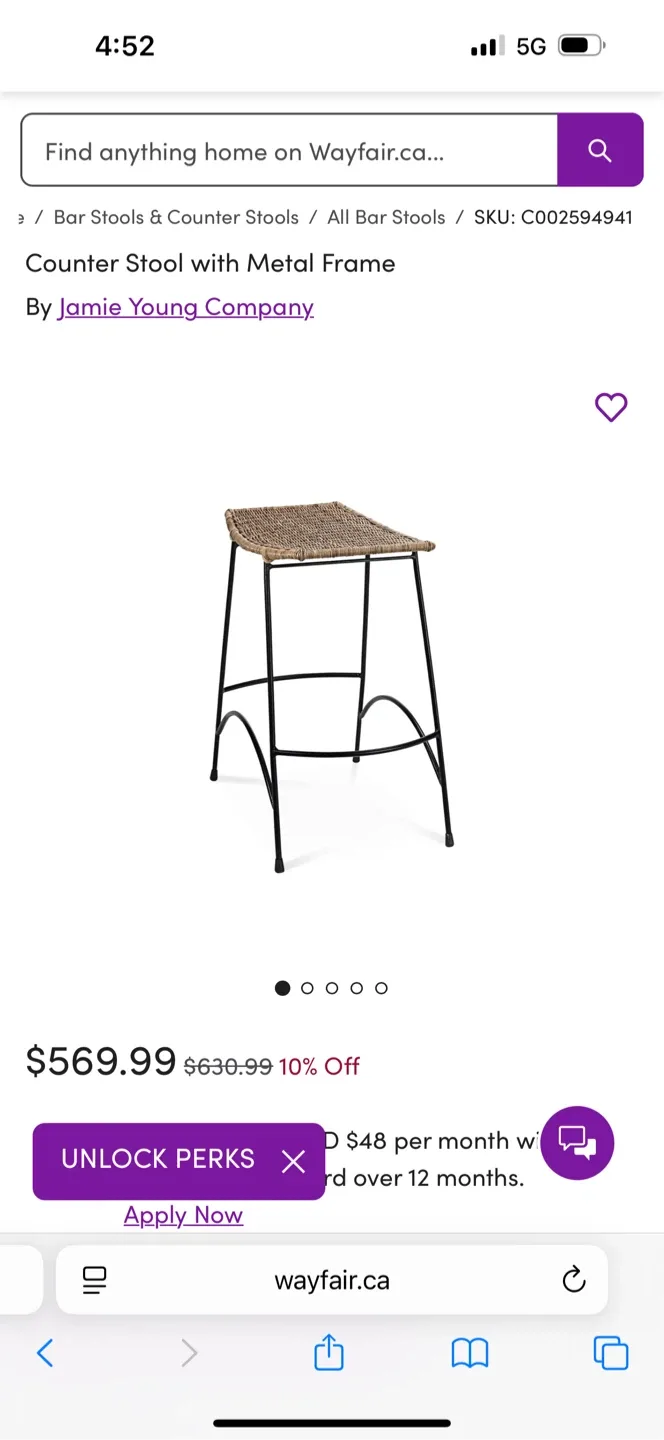Tap the UNLOCK PERKS banner
This screenshot has height=1440, width=664.
tap(158, 1159)
